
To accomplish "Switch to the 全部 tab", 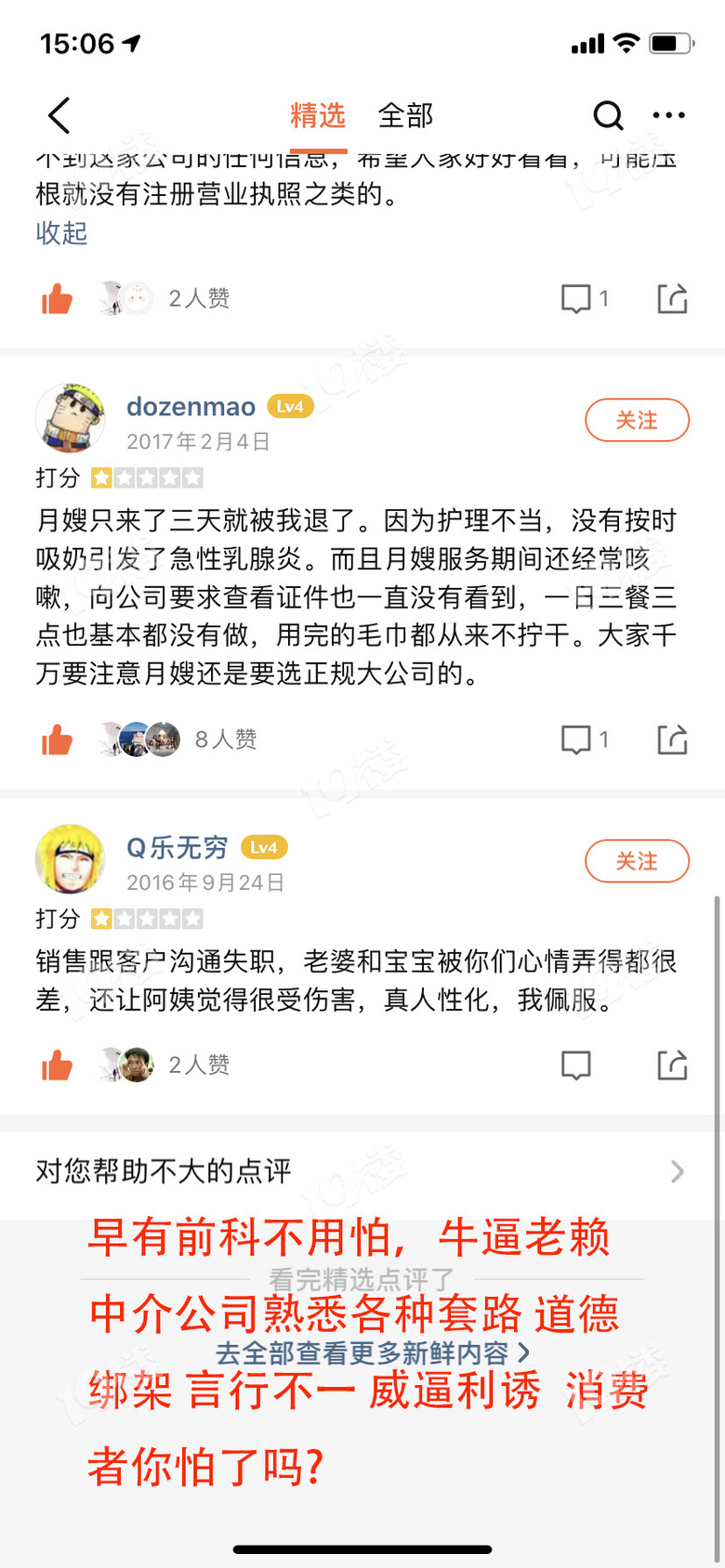I will coord(405,116).
